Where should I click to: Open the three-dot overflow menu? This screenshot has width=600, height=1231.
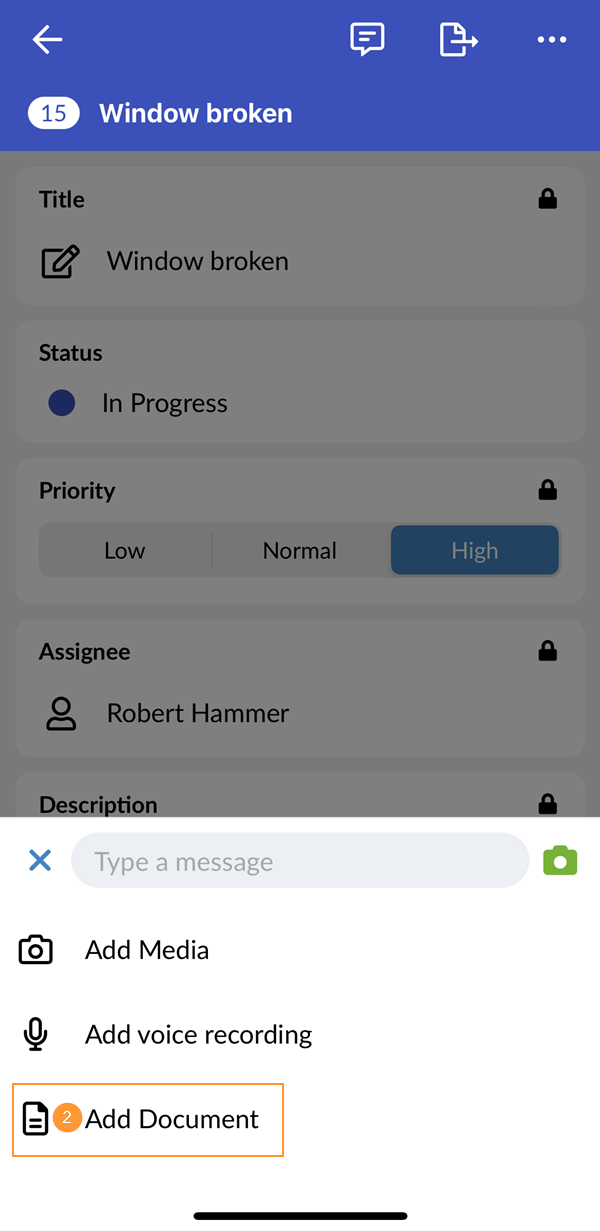(551, 40)
